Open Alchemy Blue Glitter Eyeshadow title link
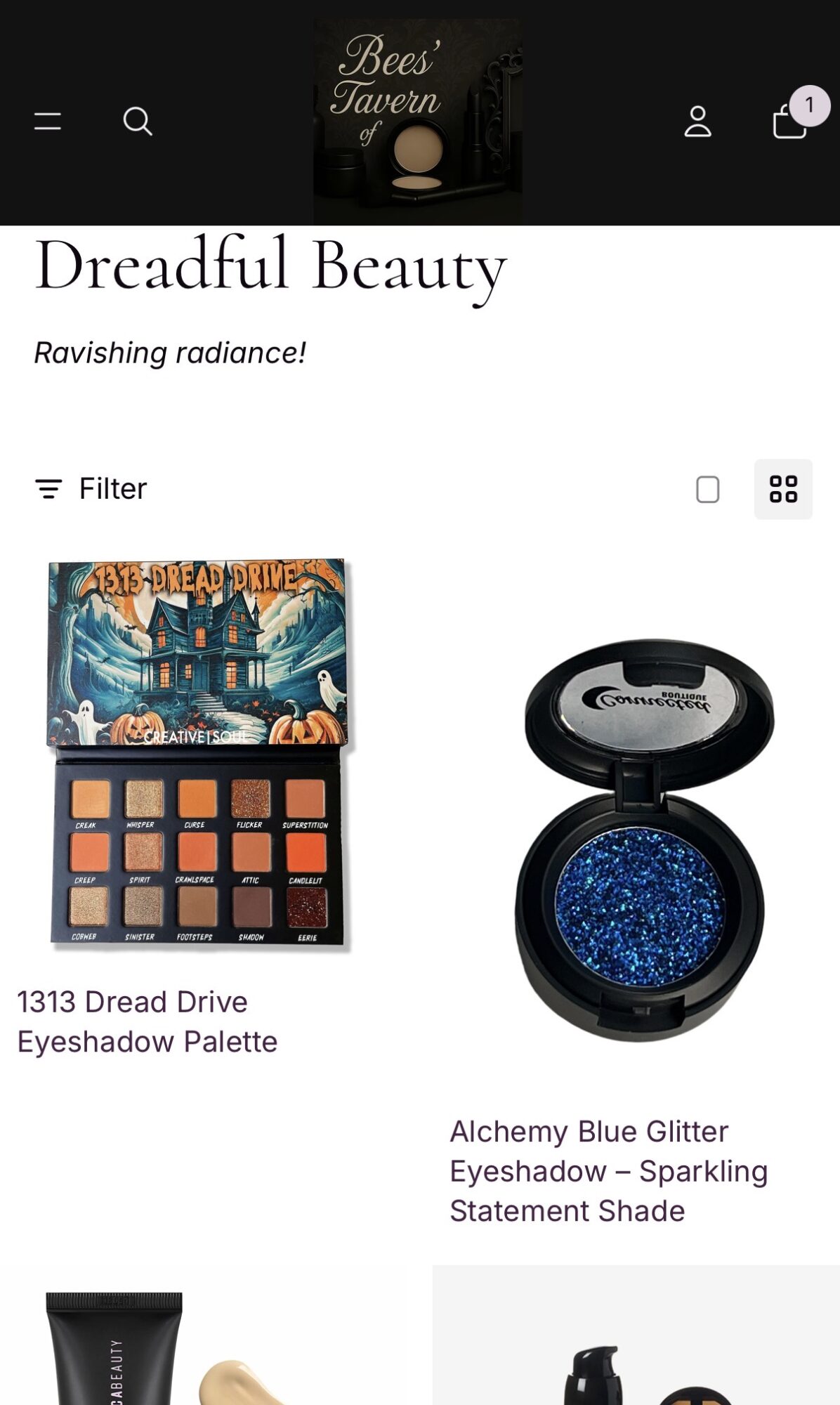 [x=608, y=1170]
